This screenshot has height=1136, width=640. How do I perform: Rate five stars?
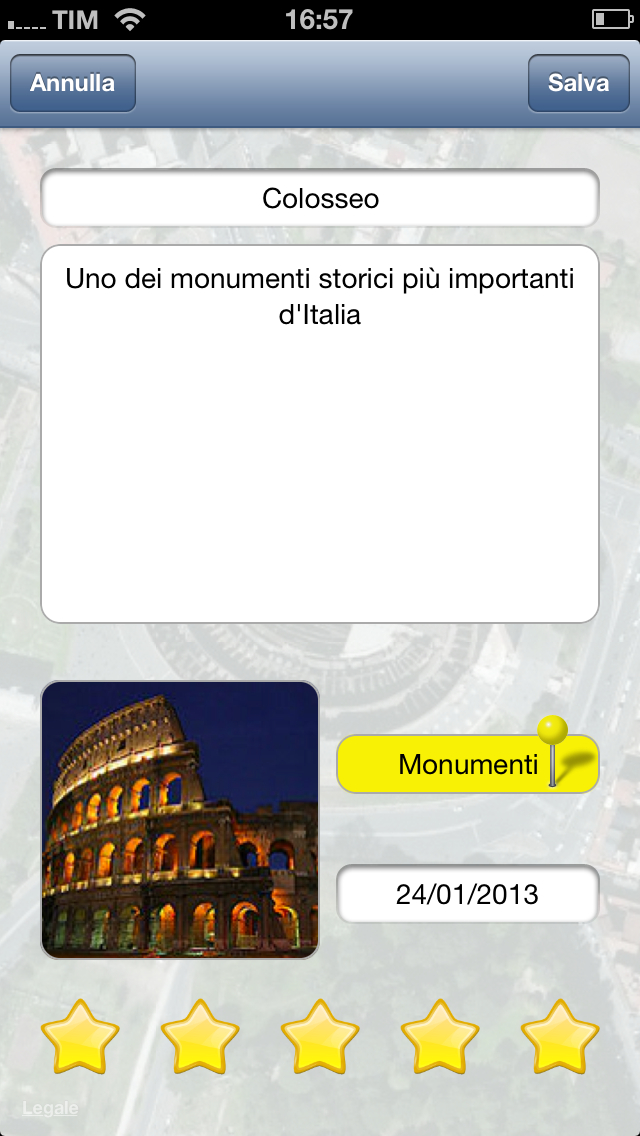click(x=560, y=1036)
